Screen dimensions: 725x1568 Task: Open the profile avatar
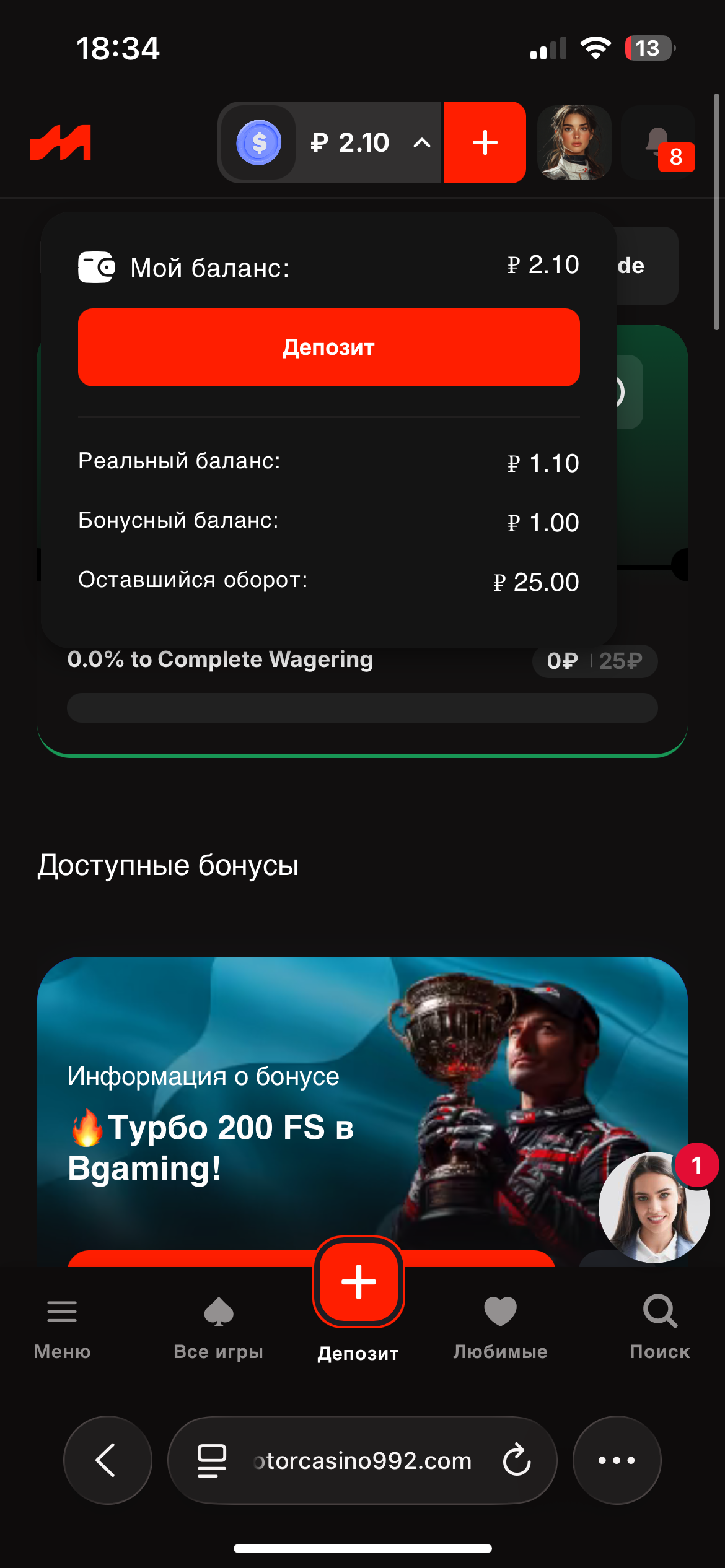[574, 143]
